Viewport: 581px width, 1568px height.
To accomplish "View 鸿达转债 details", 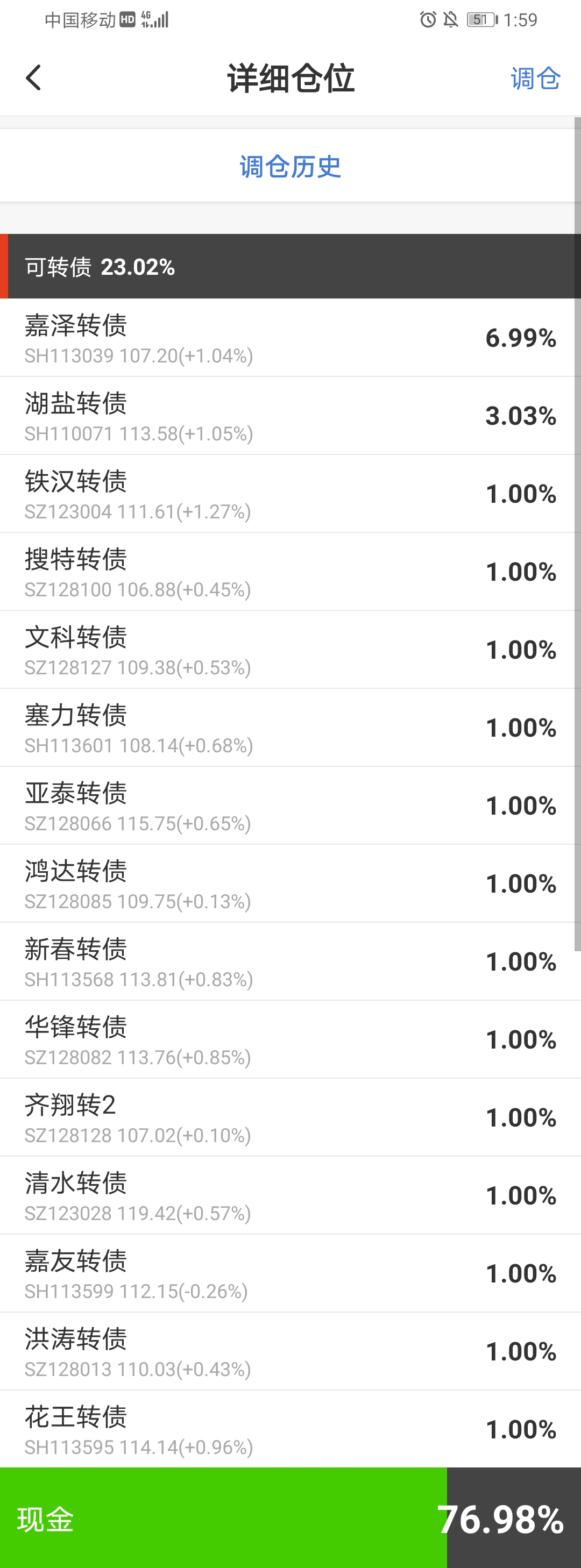I will (x=290, y=883).
